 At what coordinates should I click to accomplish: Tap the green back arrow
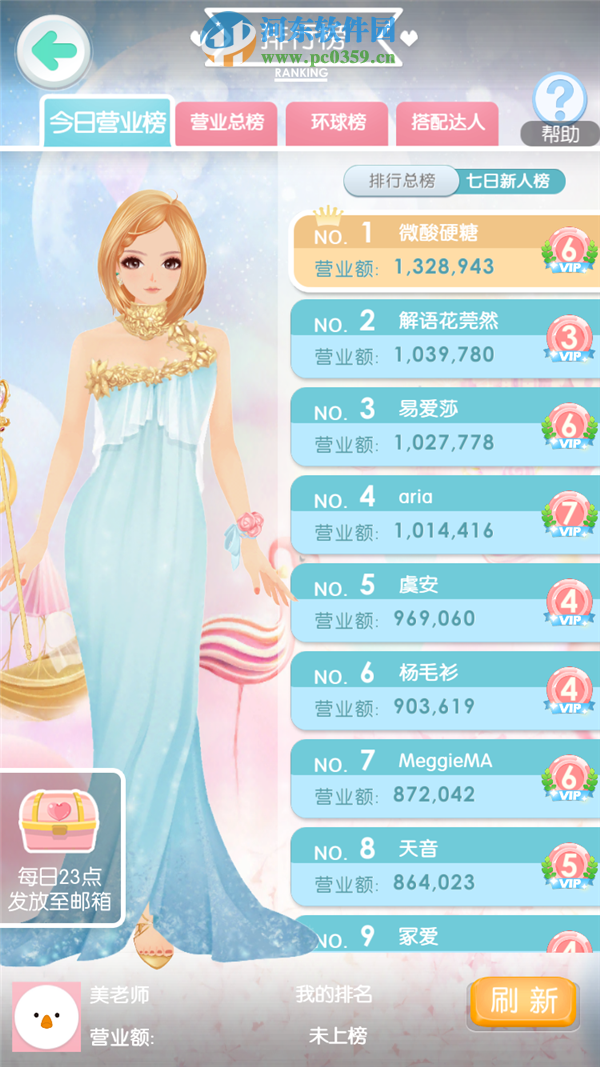point(52,49)
